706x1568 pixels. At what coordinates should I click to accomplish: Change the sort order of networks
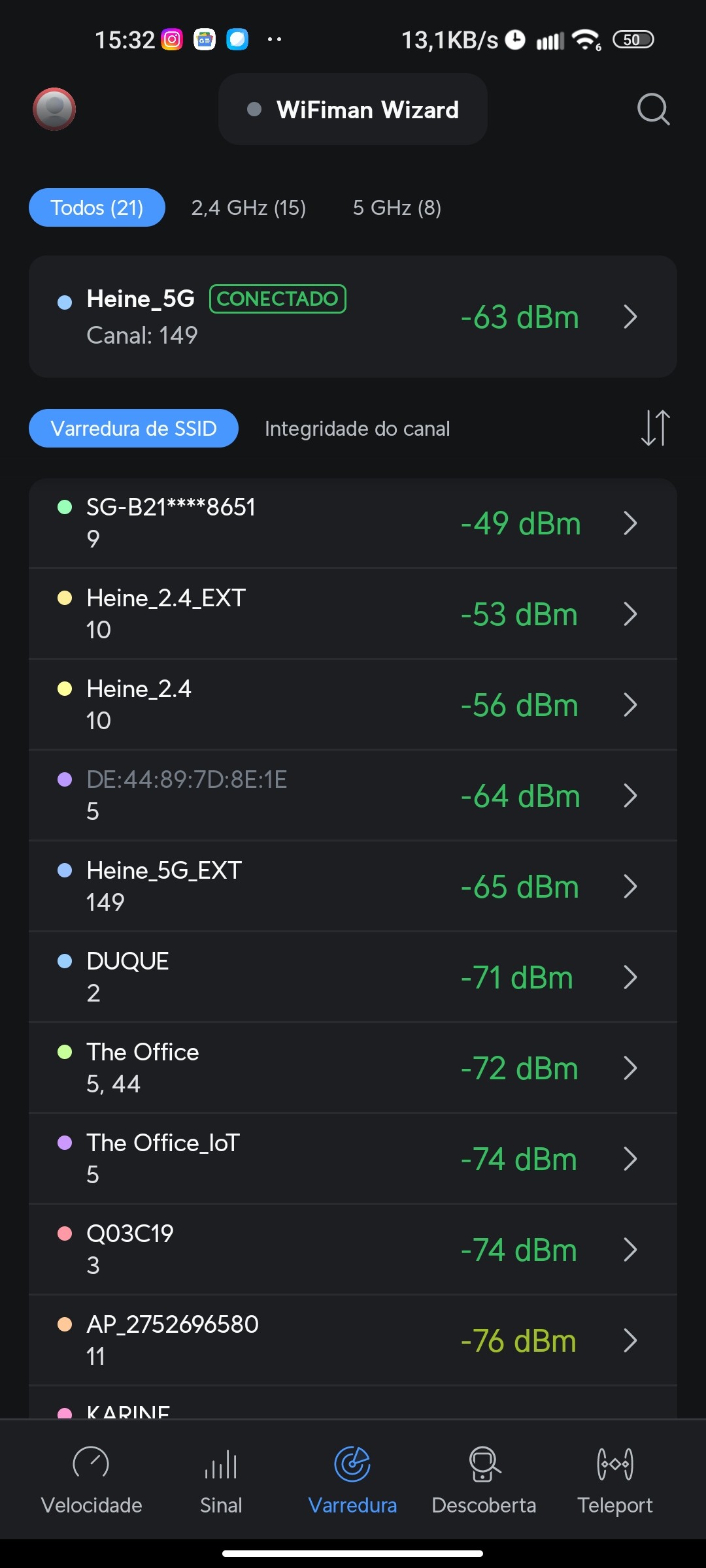[655, 429]
